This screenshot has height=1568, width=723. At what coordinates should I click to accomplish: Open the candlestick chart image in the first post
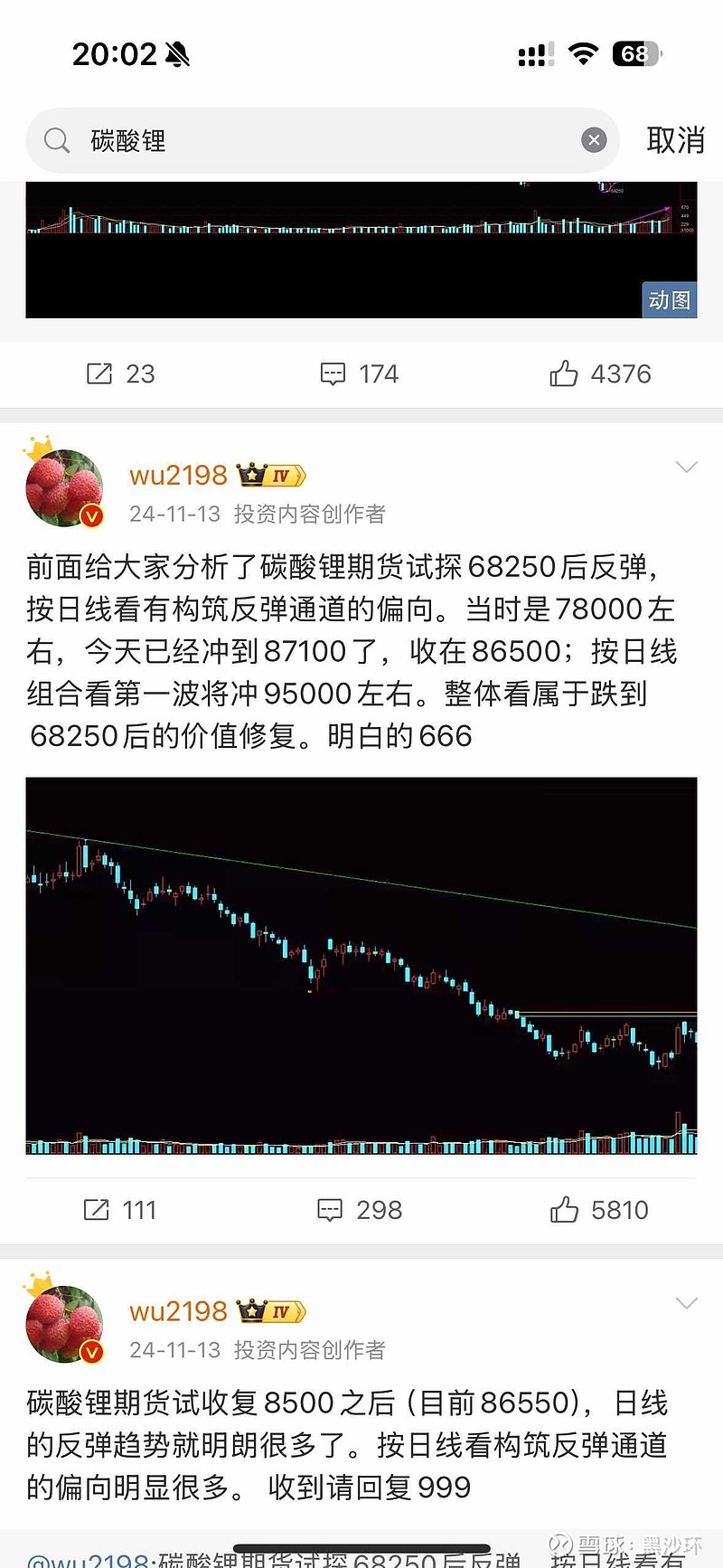361,968
